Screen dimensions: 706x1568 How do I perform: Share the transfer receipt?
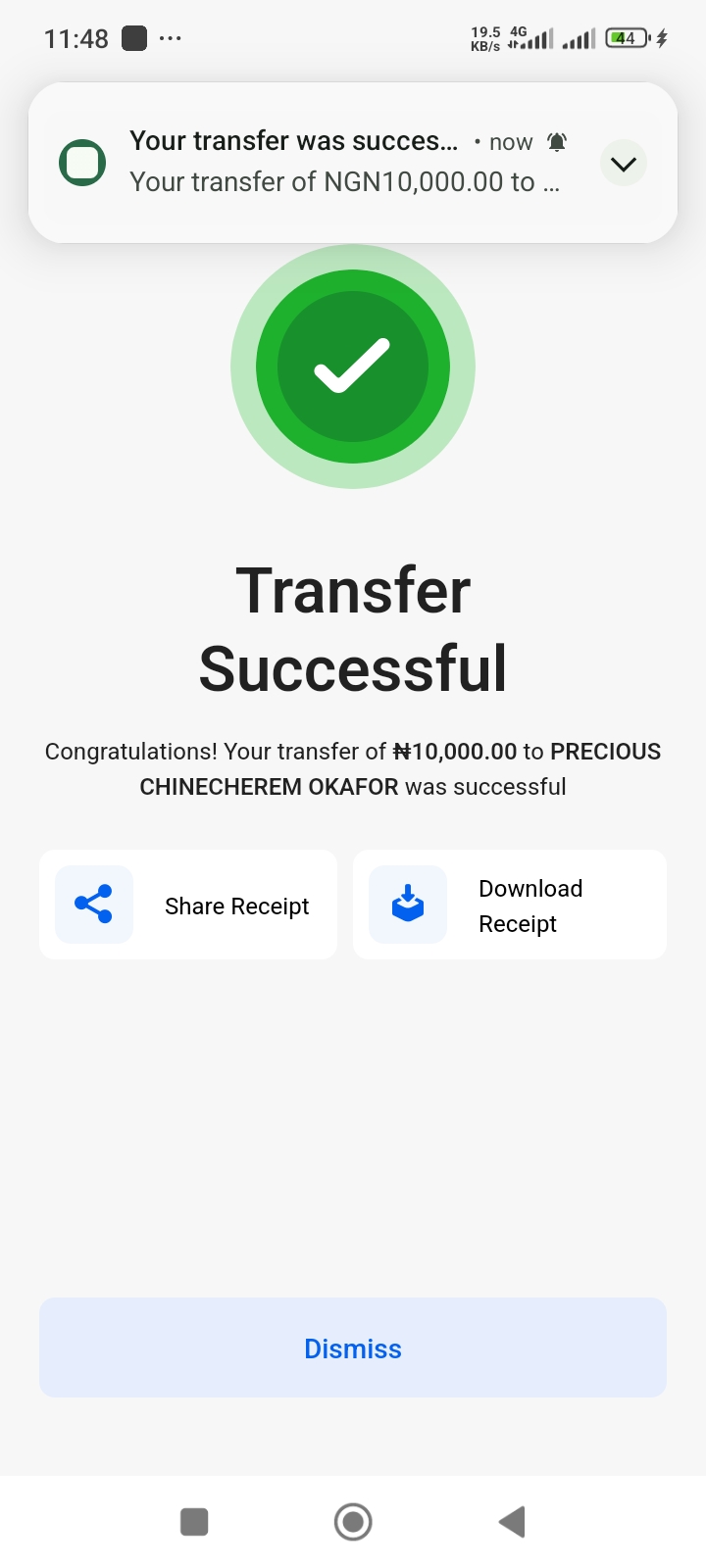tap(188, 905)
